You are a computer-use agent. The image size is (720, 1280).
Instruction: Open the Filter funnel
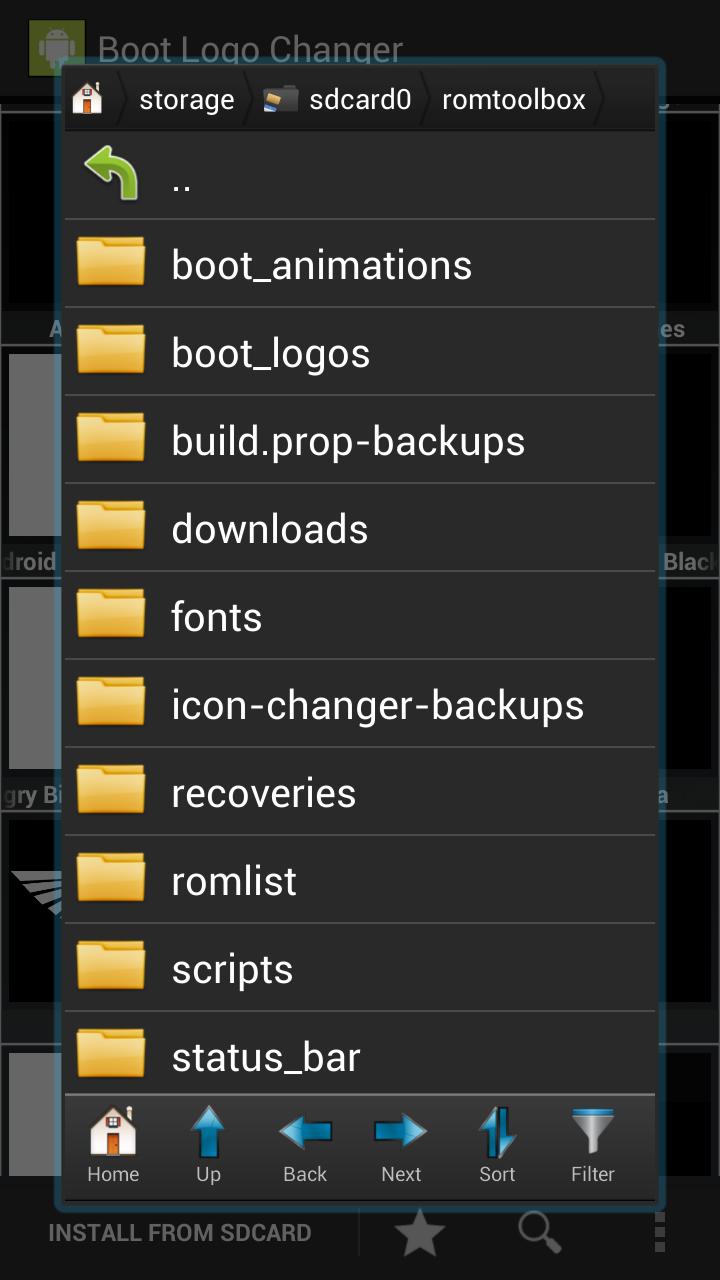pos(593,1146)
